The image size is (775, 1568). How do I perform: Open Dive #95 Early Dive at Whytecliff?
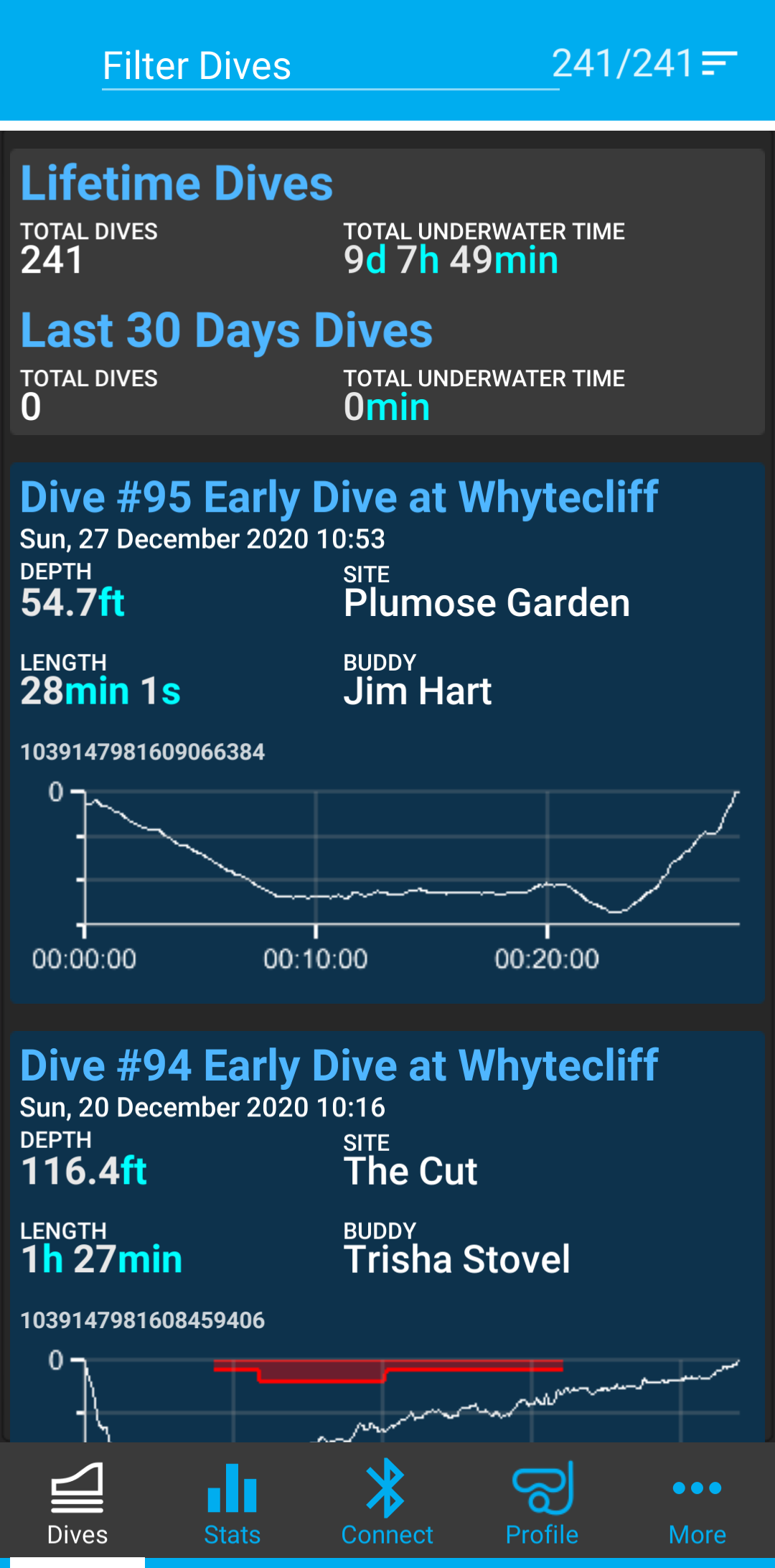click(387, 732)
